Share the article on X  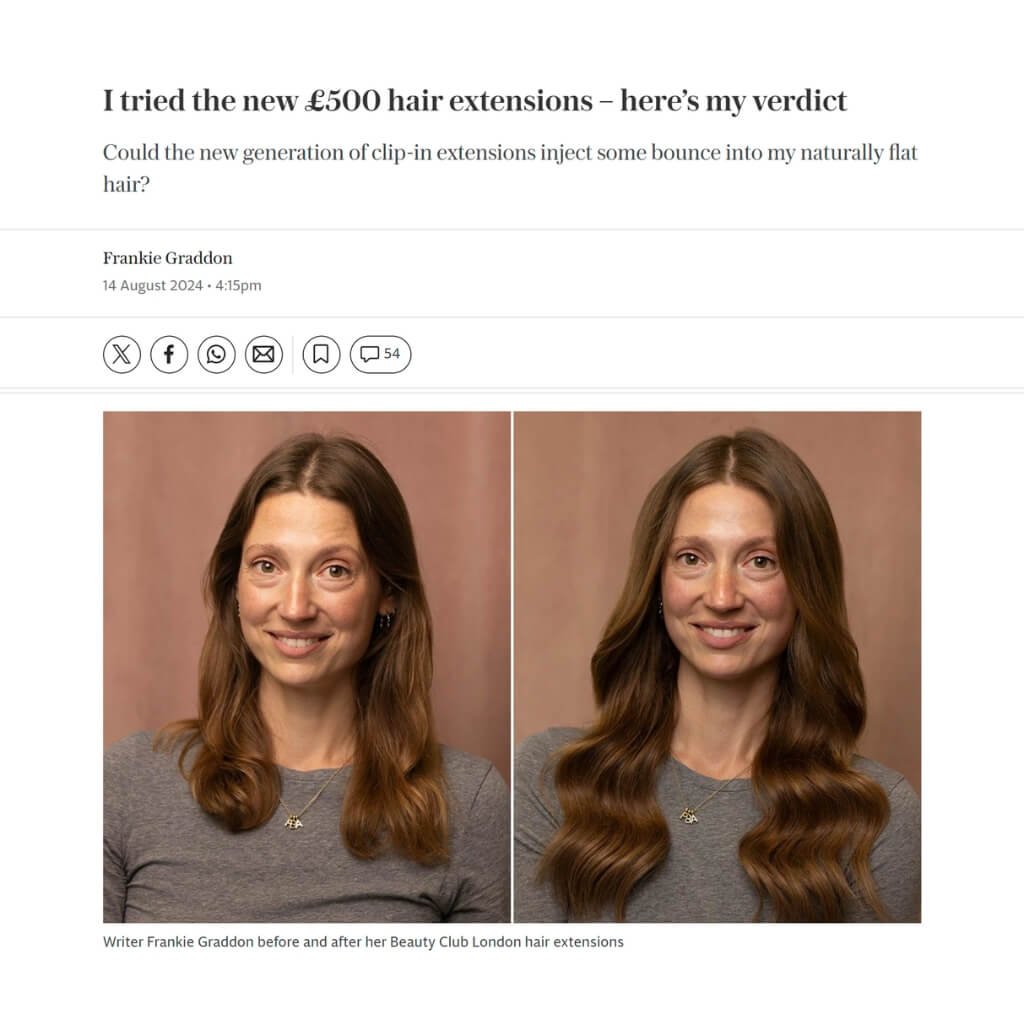[122, 354]
